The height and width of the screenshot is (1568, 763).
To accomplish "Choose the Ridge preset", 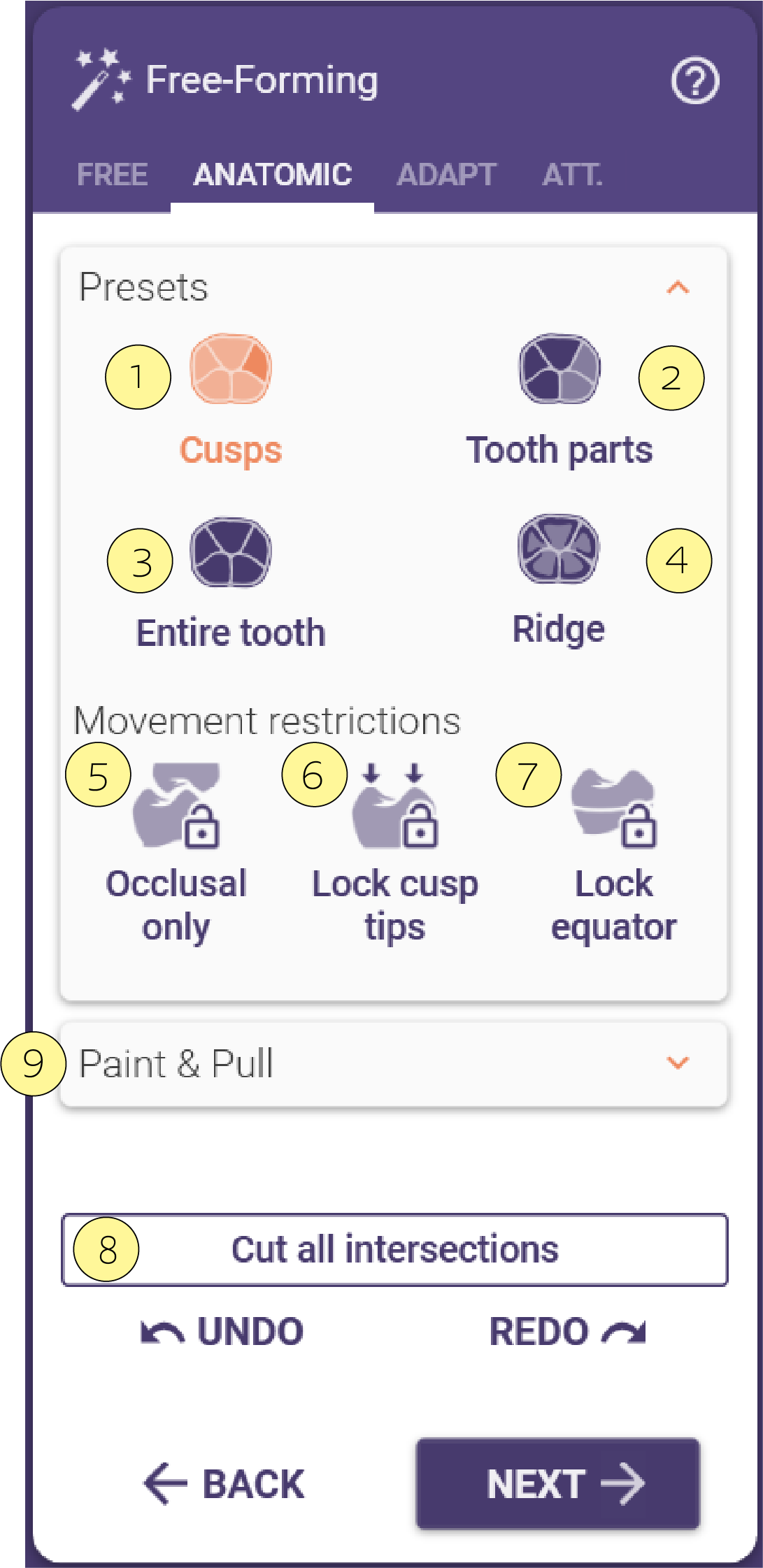I will click(x=559, y=581).
